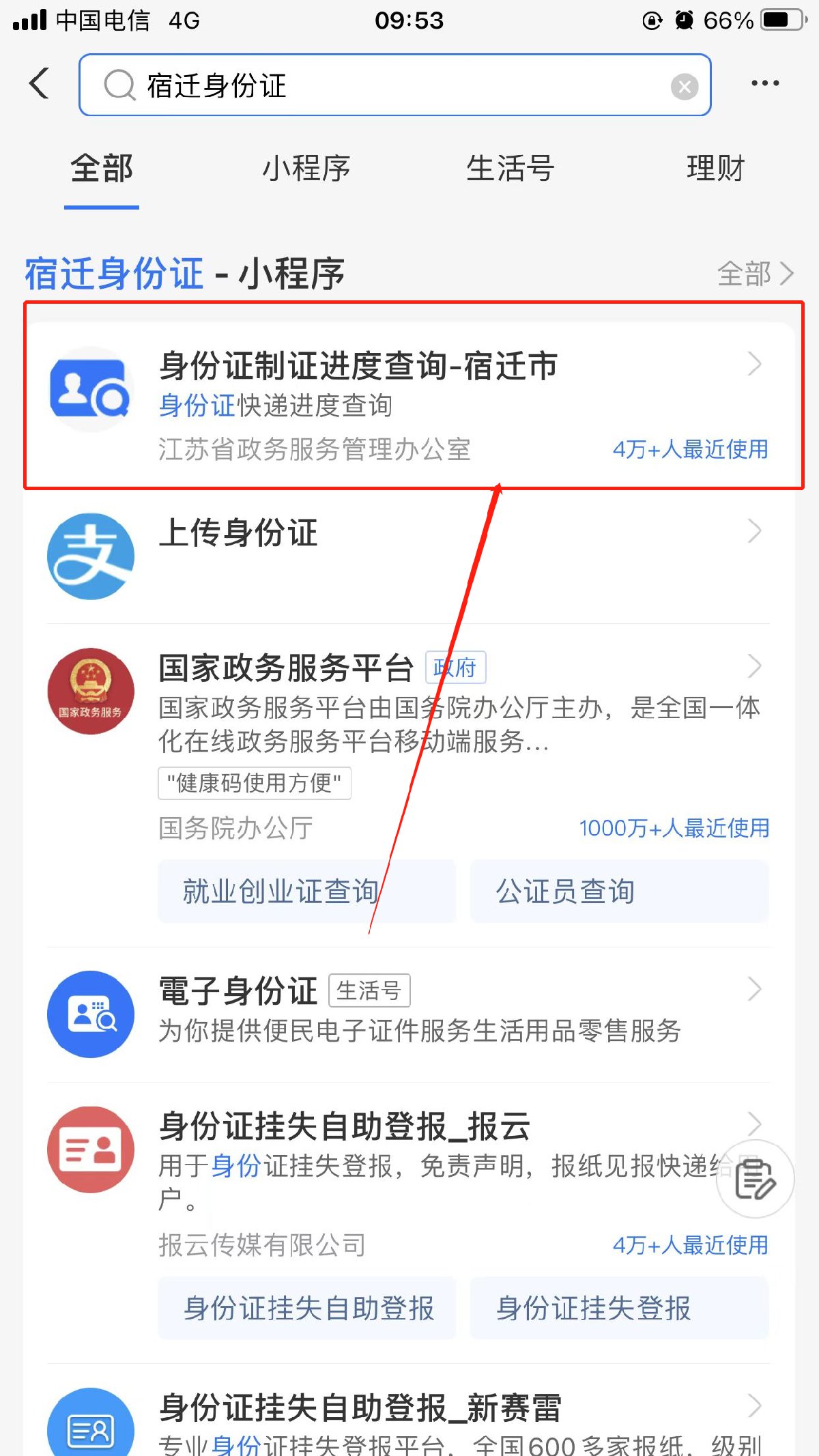Image resolution: width=819 pixels, height=1456 pixels.
Task: Open the three-dot overflow menu
Action: (x=764, y=84)
